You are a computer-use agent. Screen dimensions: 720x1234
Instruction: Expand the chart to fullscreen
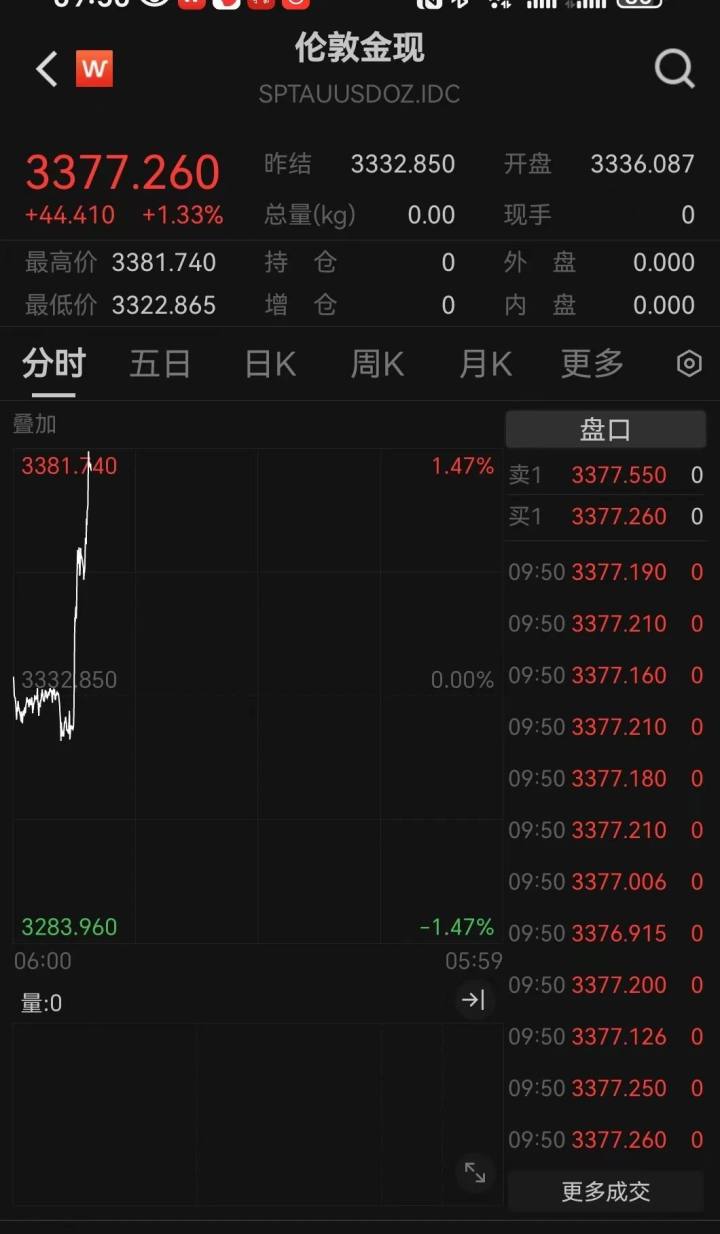[475, 1172]
